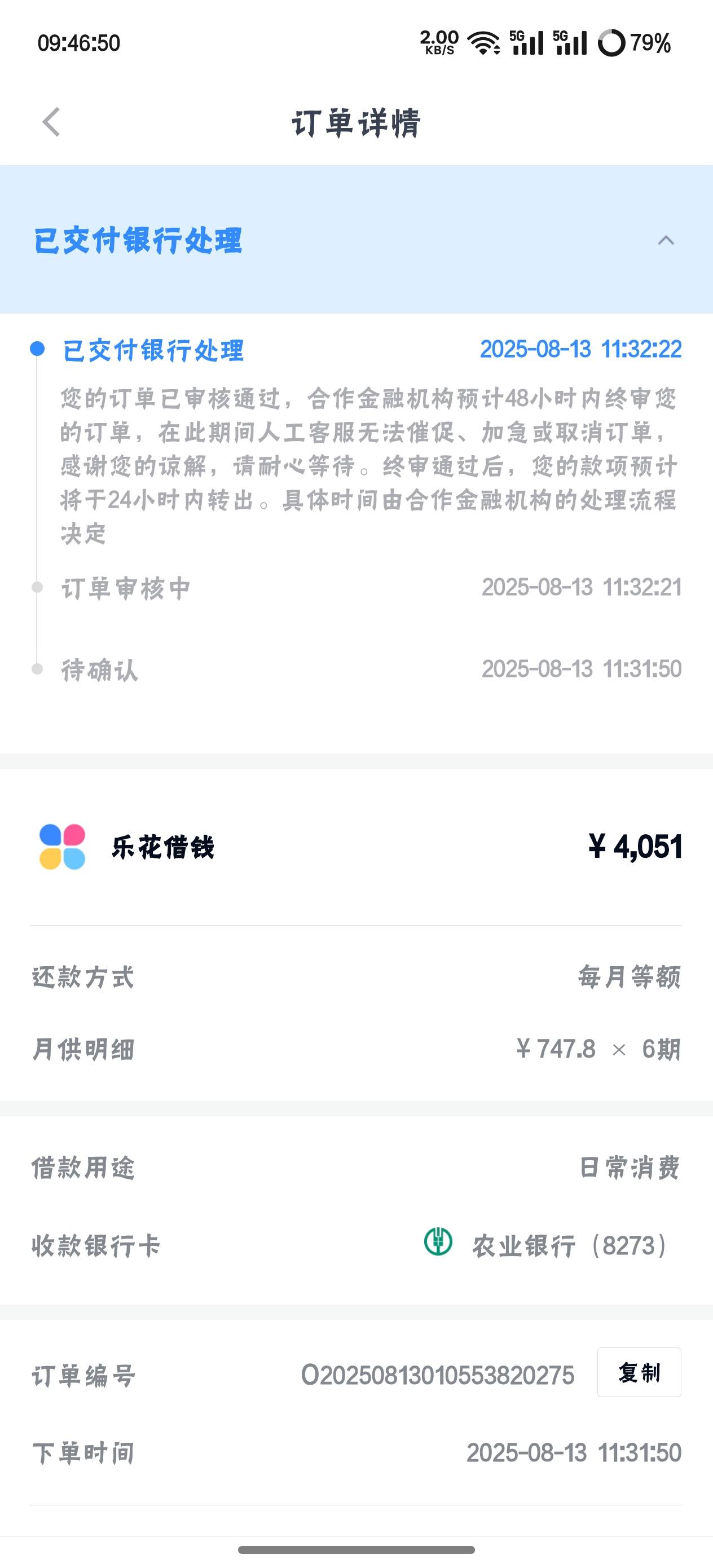Collapse the 已交付银行处理 status section
The image size is (713, 1568).
click(x=666, y=240)
